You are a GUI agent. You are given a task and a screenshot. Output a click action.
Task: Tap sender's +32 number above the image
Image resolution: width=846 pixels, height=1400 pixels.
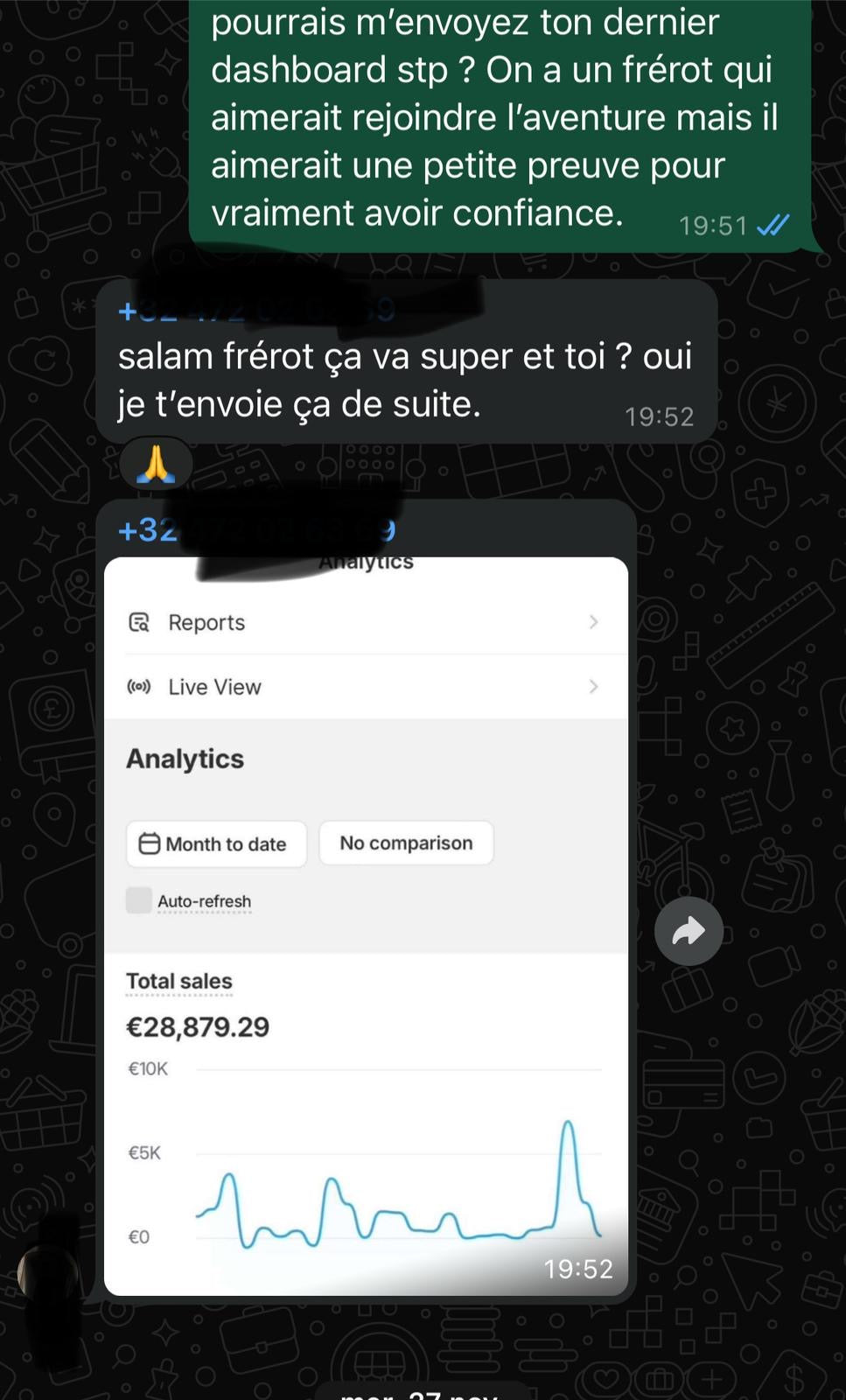click(x=149, y=530)
